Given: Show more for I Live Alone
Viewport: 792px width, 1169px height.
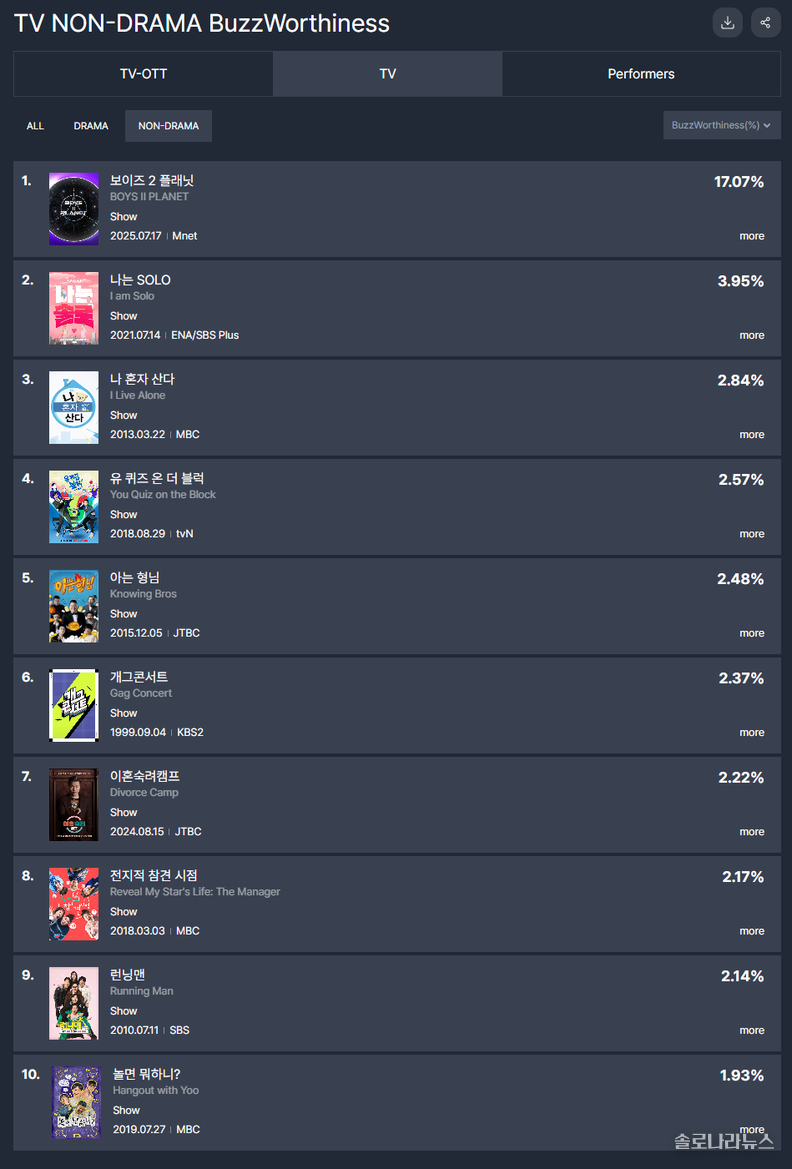Looking at the screenshot, I should pyautogui.click(x=752, y=435).
